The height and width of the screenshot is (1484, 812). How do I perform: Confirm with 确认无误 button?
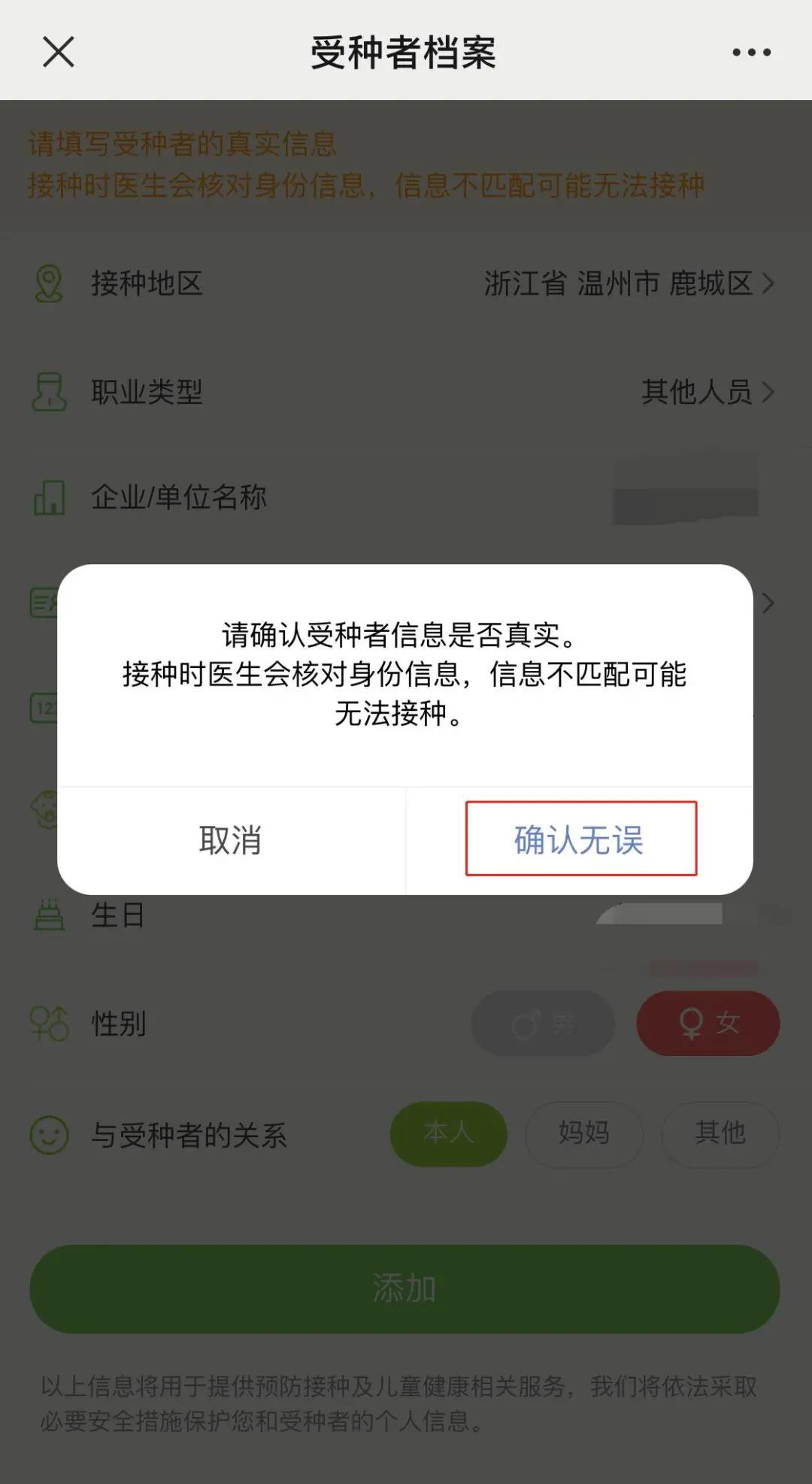580,839
